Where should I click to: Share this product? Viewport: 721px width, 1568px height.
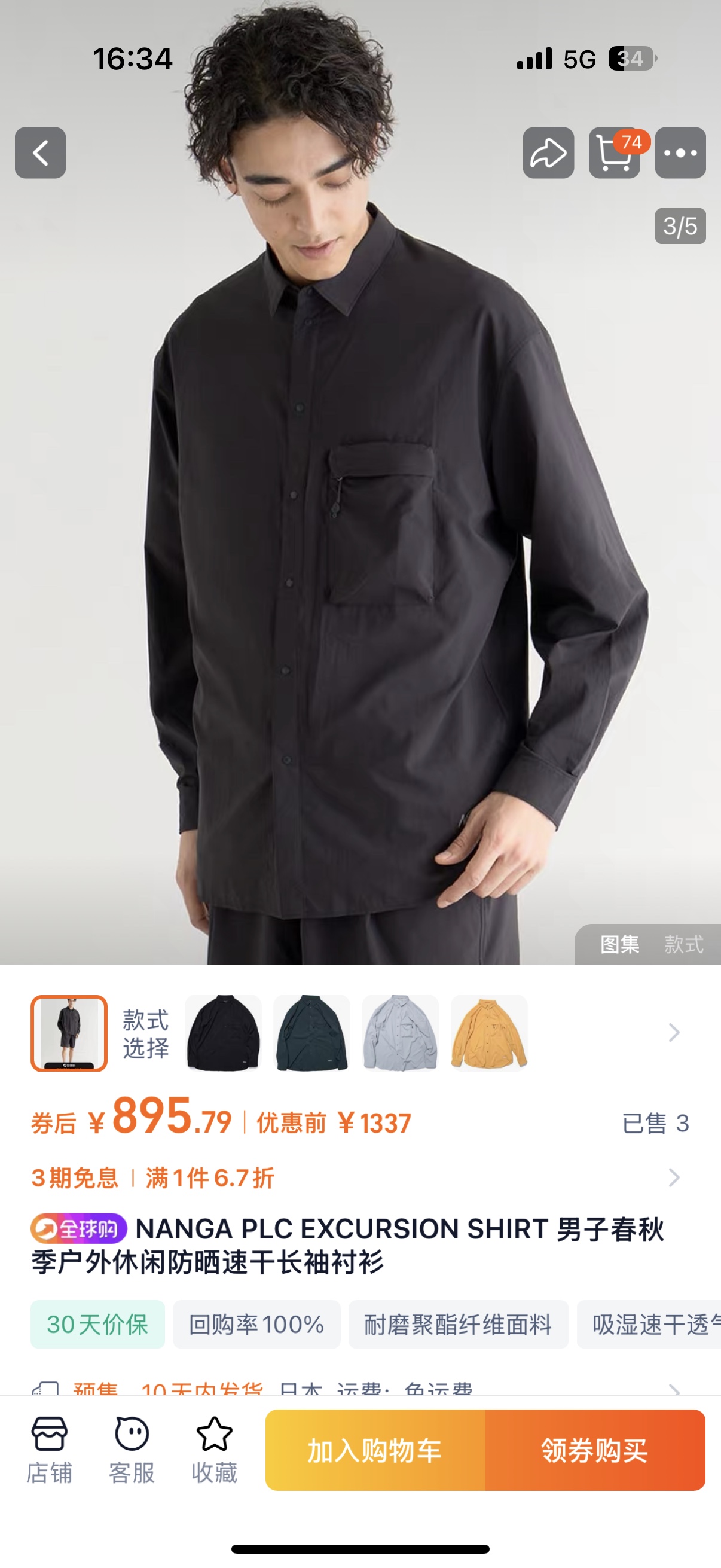pyautogui.click(x=548, y=152)
